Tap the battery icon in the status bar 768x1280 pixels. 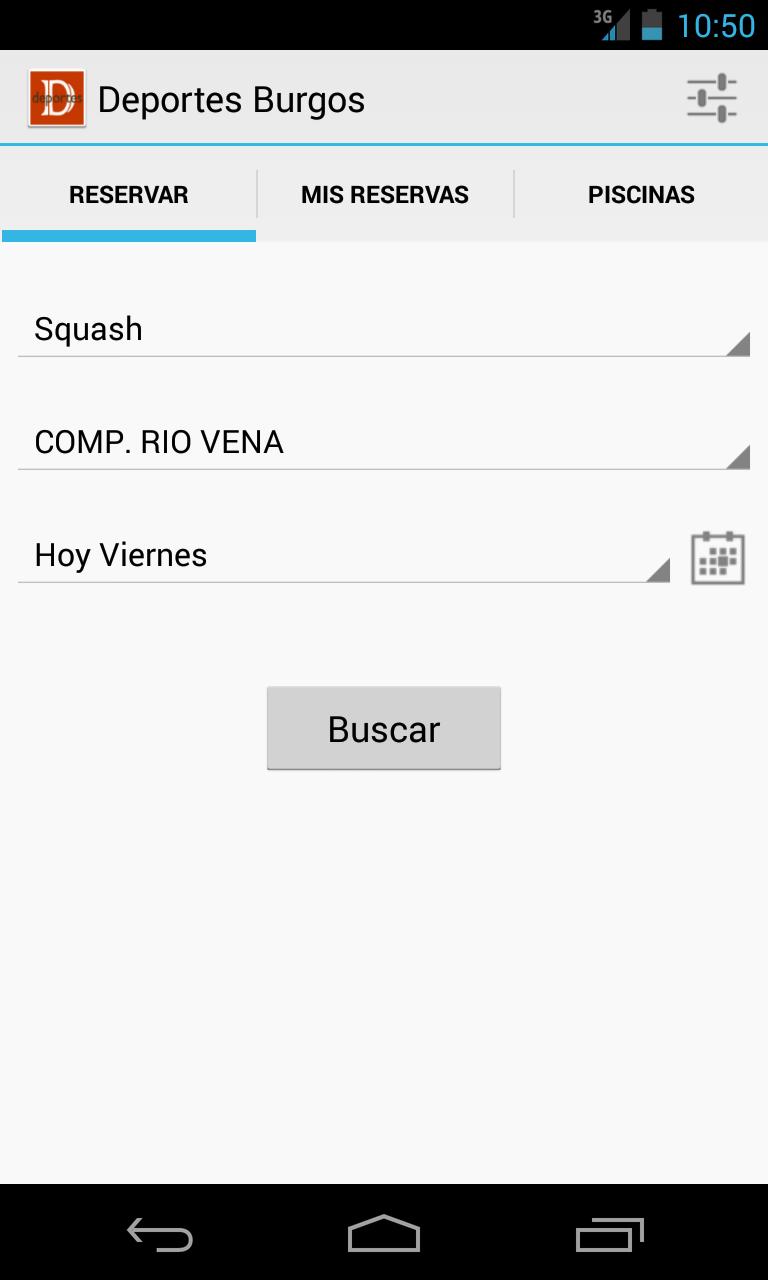tap(651, 25)
